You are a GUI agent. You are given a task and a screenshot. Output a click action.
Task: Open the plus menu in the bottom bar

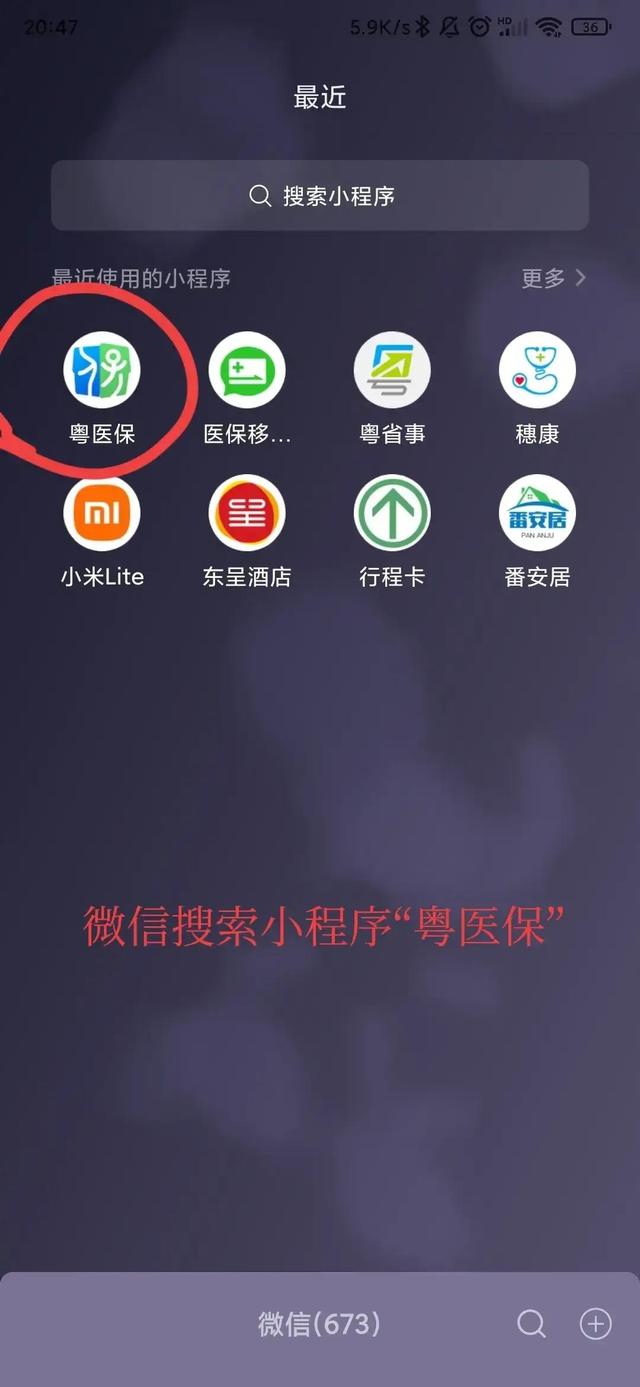pyautogui.click(x=596, y=1324)
